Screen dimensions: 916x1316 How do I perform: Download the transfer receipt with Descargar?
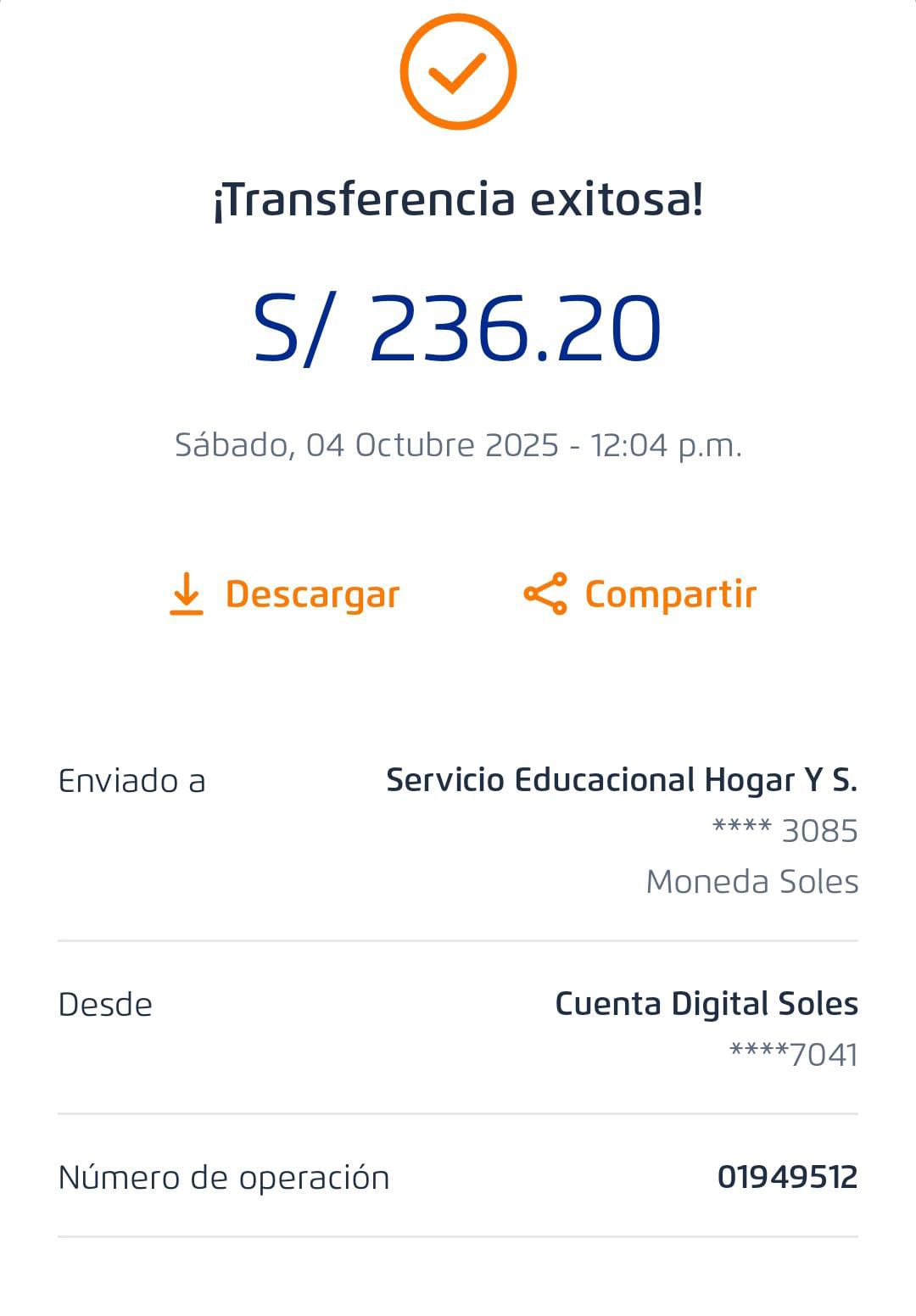(x=285, y=594)
